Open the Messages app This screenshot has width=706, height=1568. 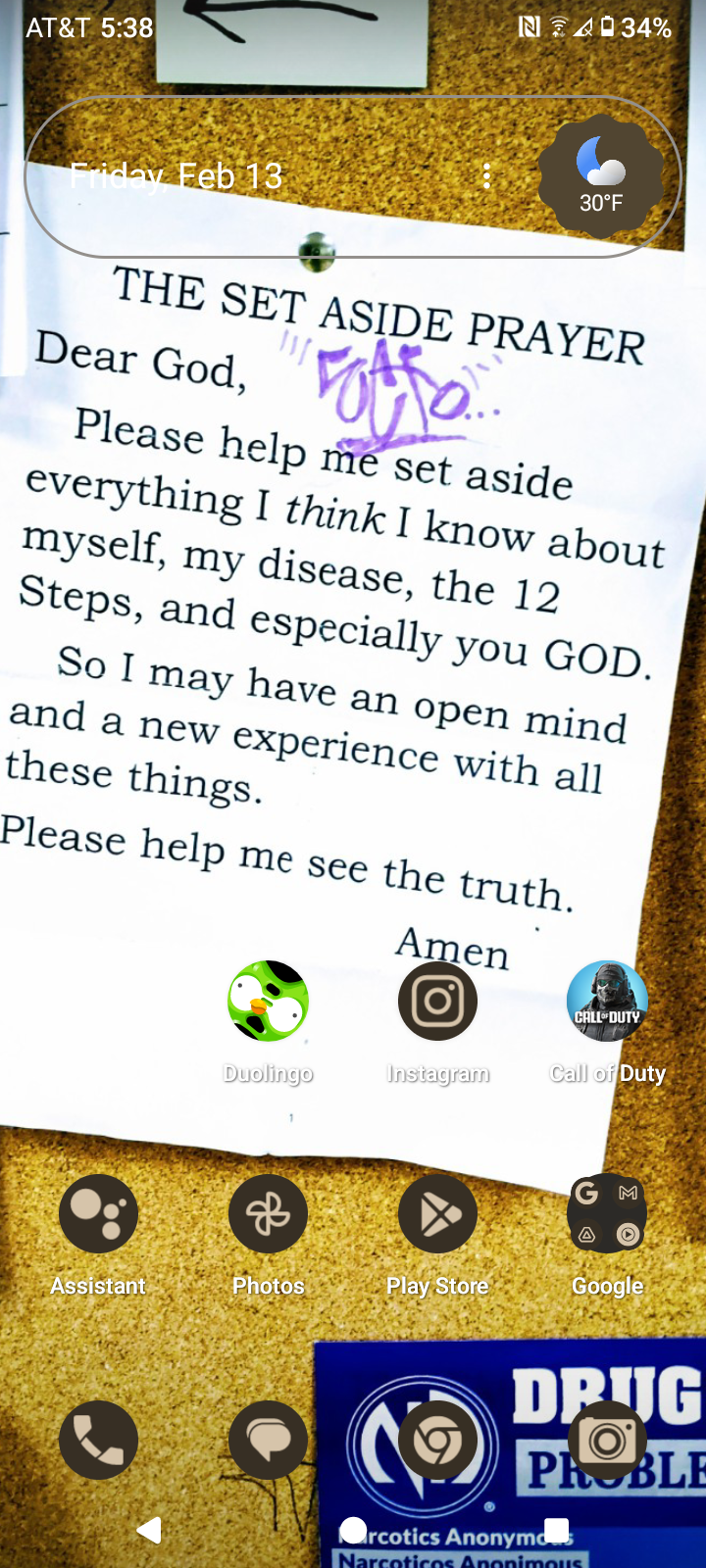268,1440
